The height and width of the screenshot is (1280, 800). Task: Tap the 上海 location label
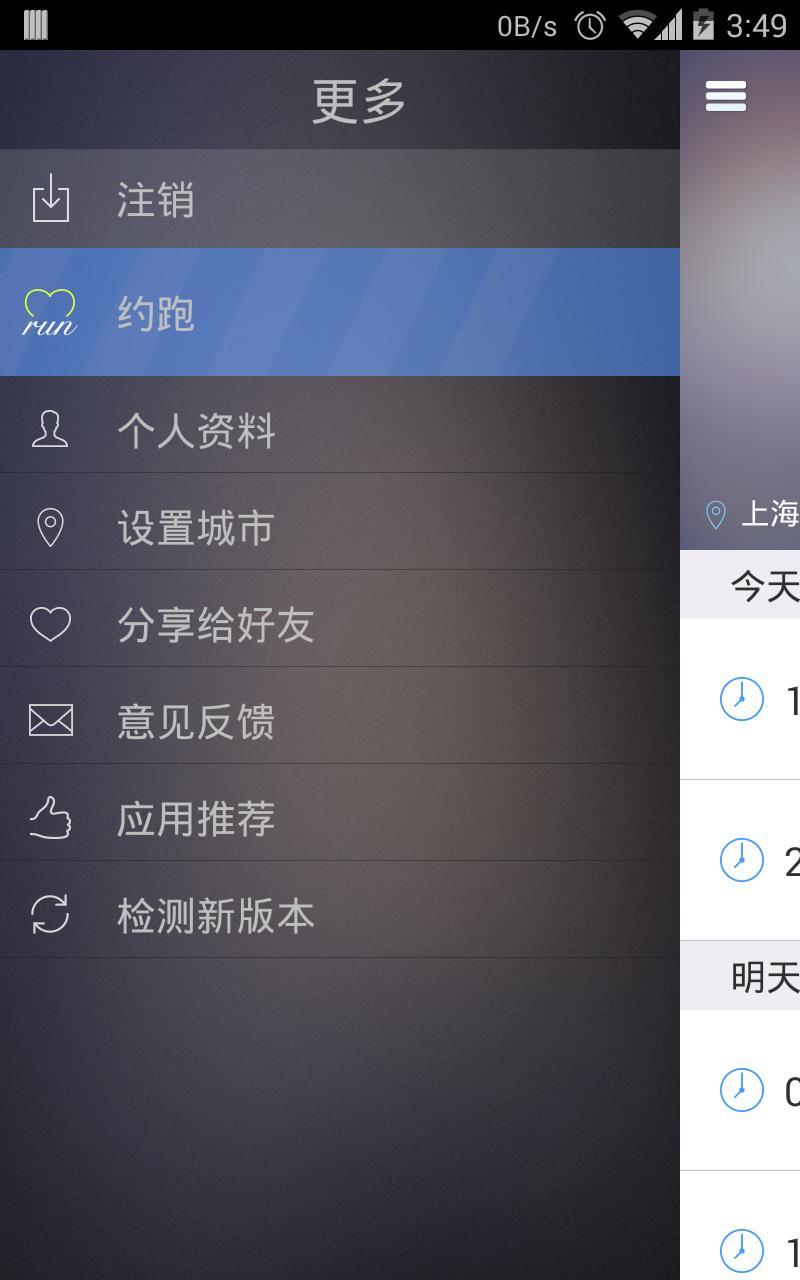pyautogui.click(x=766, y=514)
